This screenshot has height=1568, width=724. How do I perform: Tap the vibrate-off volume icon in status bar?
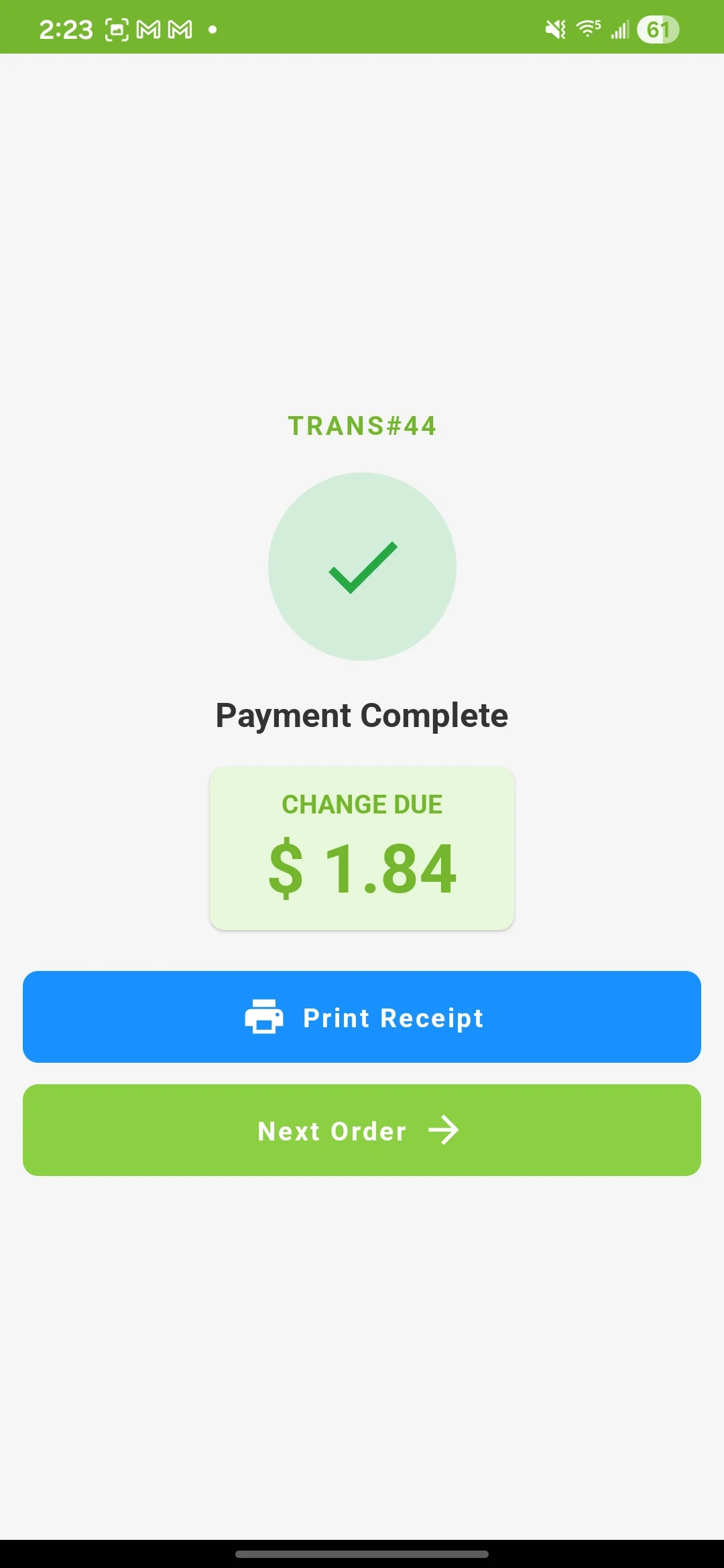(x=554, y=27)
